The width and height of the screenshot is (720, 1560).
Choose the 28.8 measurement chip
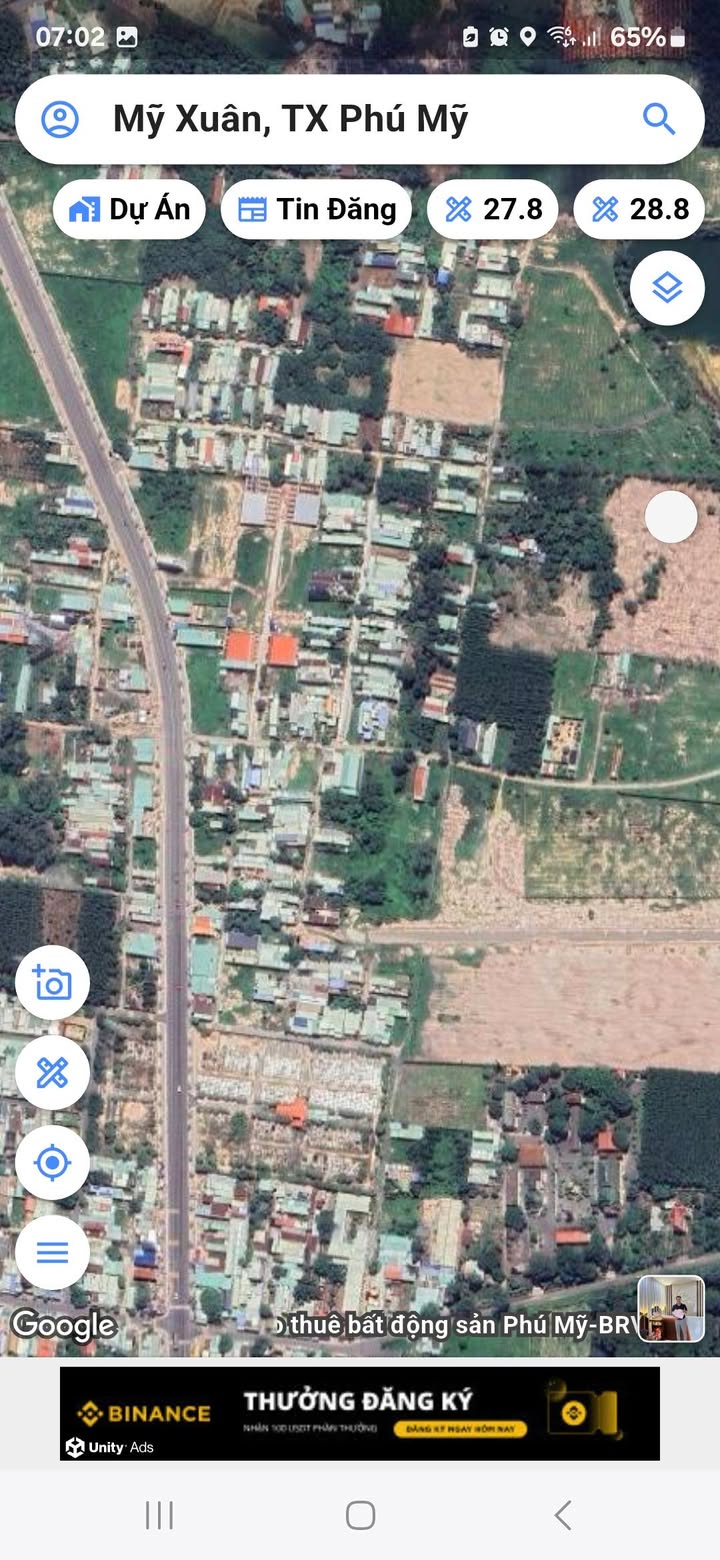[x=640, y=209]
